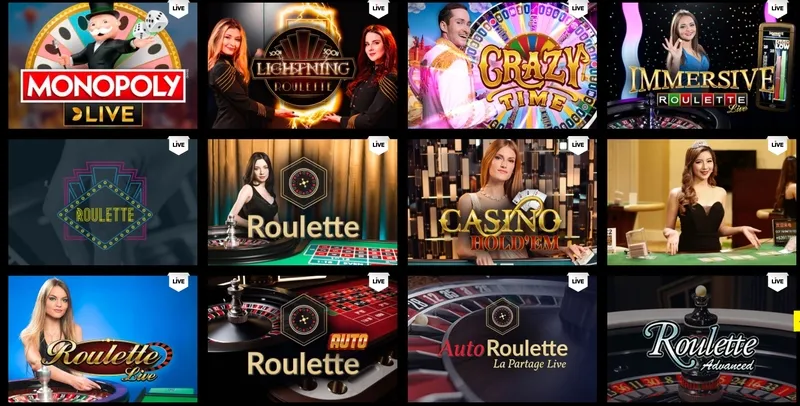800x406 pixels.
Task: Select Auto Roulette La Partage Live
Action: [502, 340]
